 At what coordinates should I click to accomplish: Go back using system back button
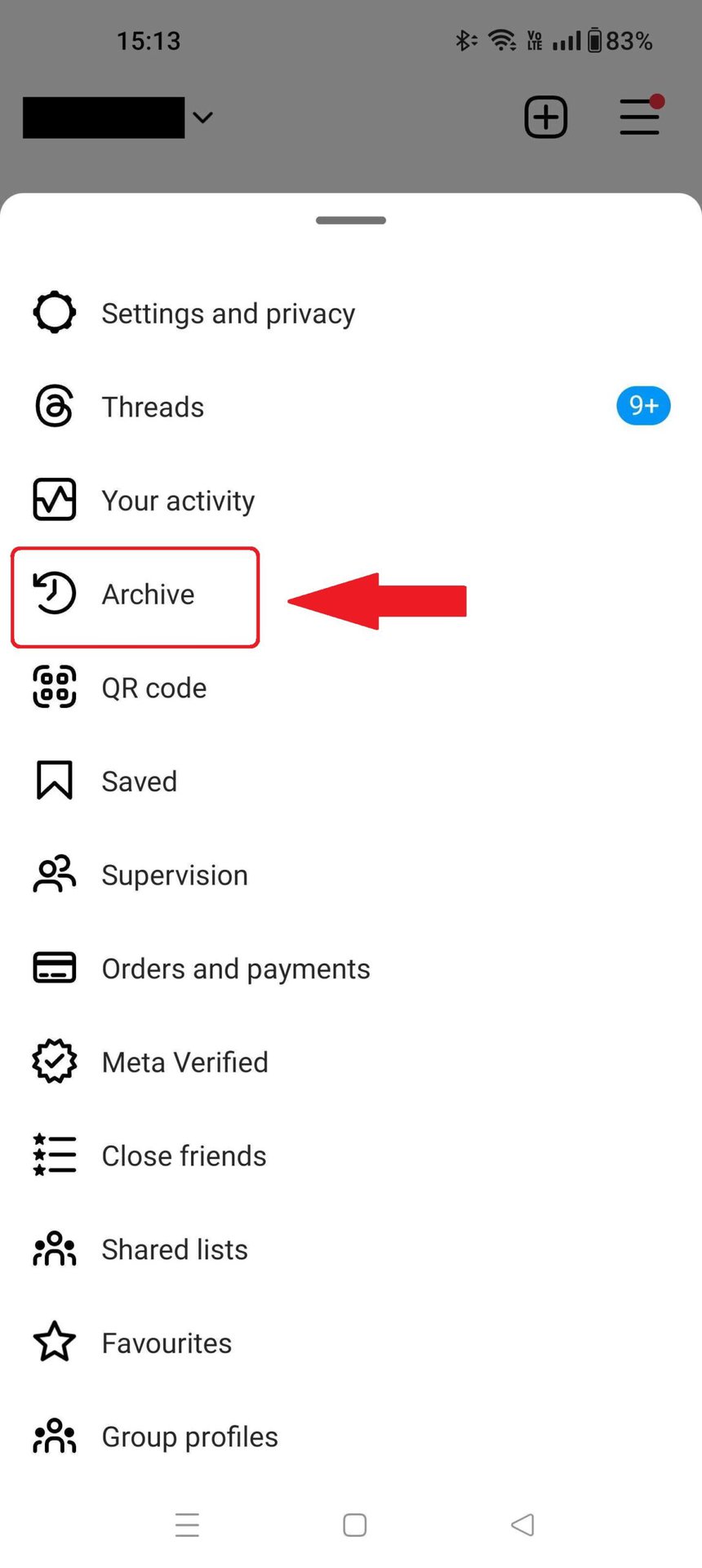click(x=522, y=1525)
